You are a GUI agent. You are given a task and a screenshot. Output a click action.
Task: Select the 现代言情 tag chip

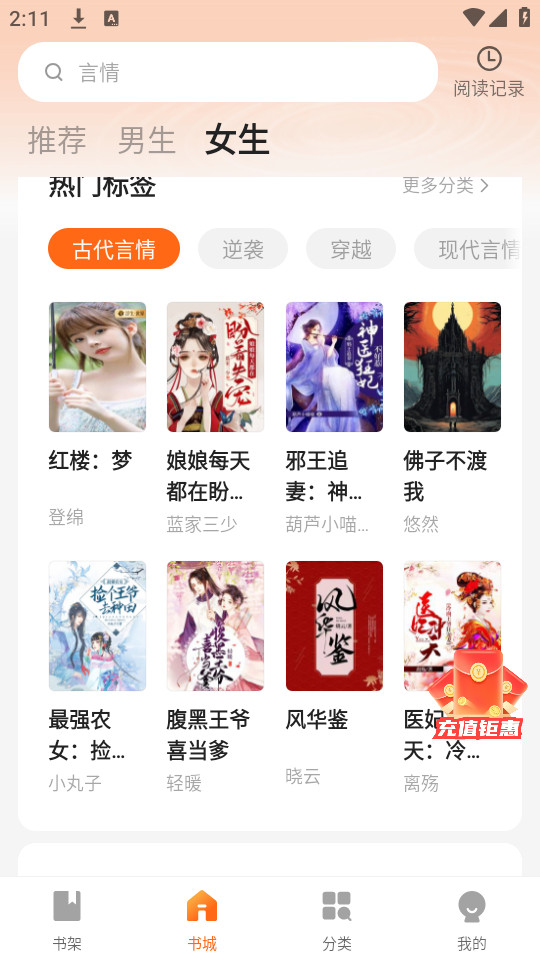tap(470, 249)
